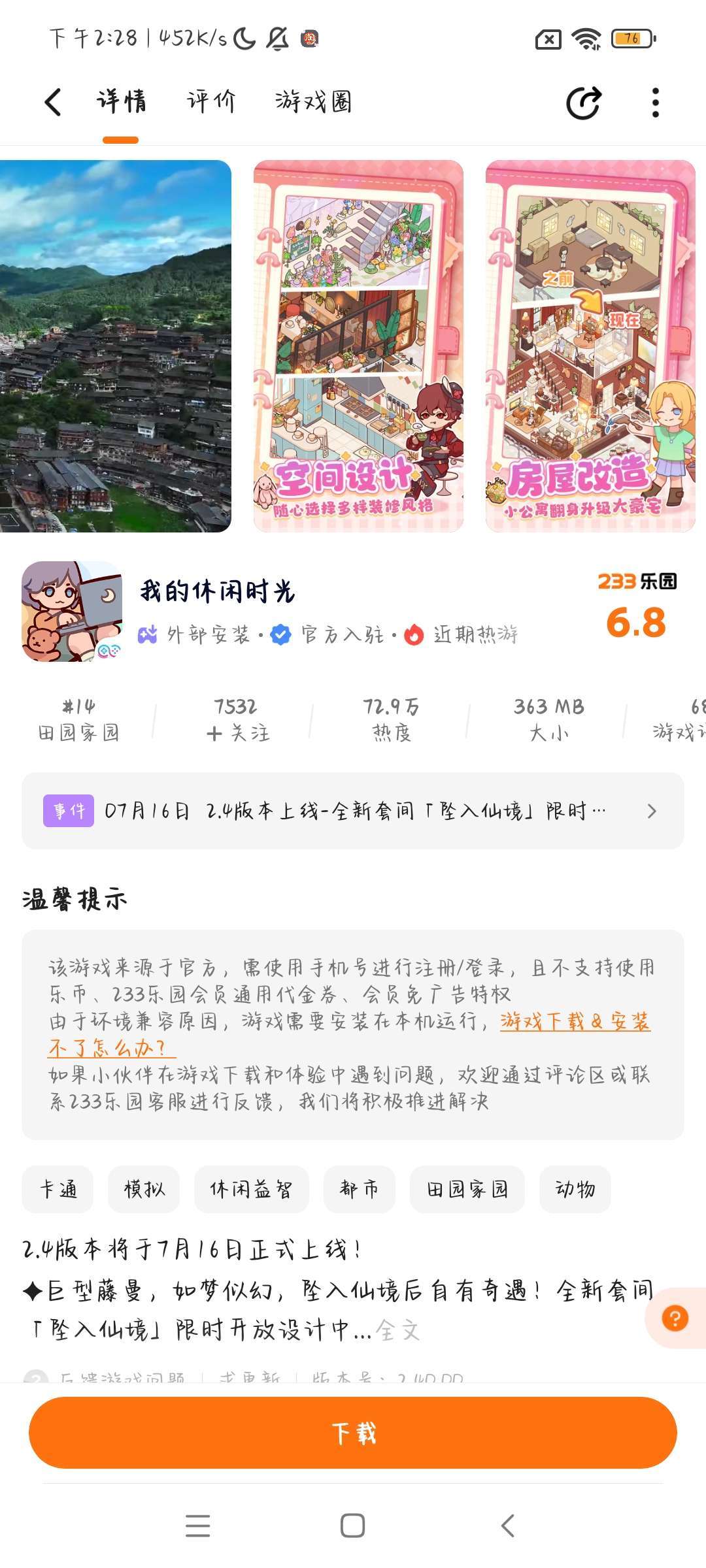Select the 都市 tag
Image resolution: width=706 pixels, height=1568 pixels.
coord(359,1189)
